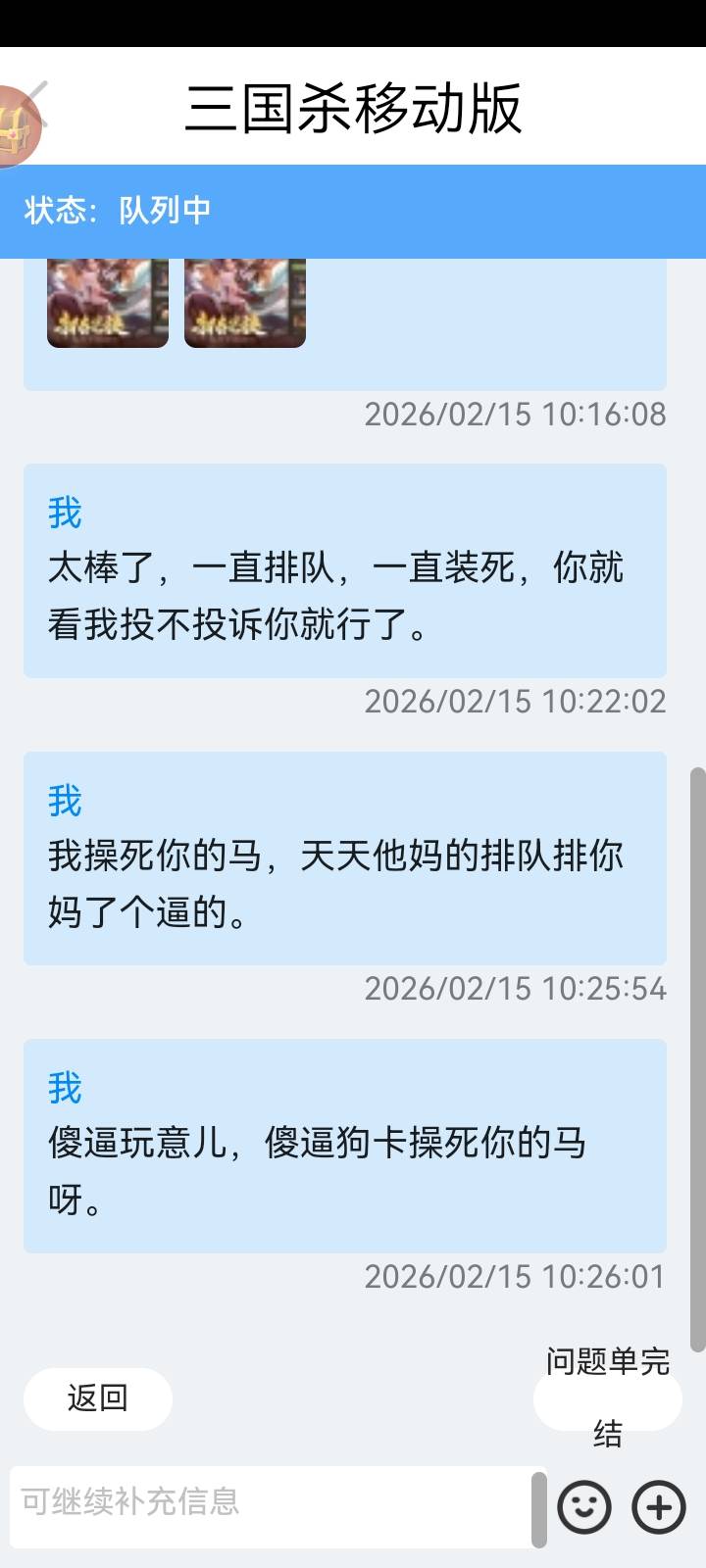Open the emoji picker
706x1568 pixels.
pyautogui.click(x=584, y=1507)
